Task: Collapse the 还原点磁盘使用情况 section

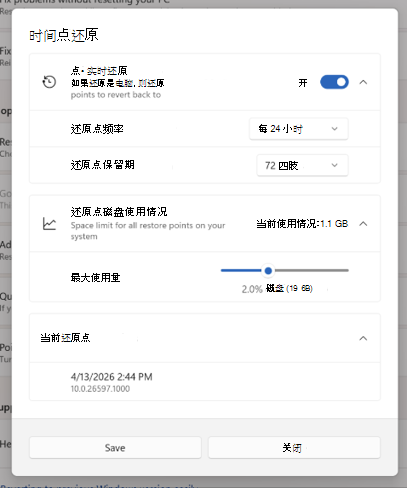Action: pyautogui.click(x=363, y=224)
